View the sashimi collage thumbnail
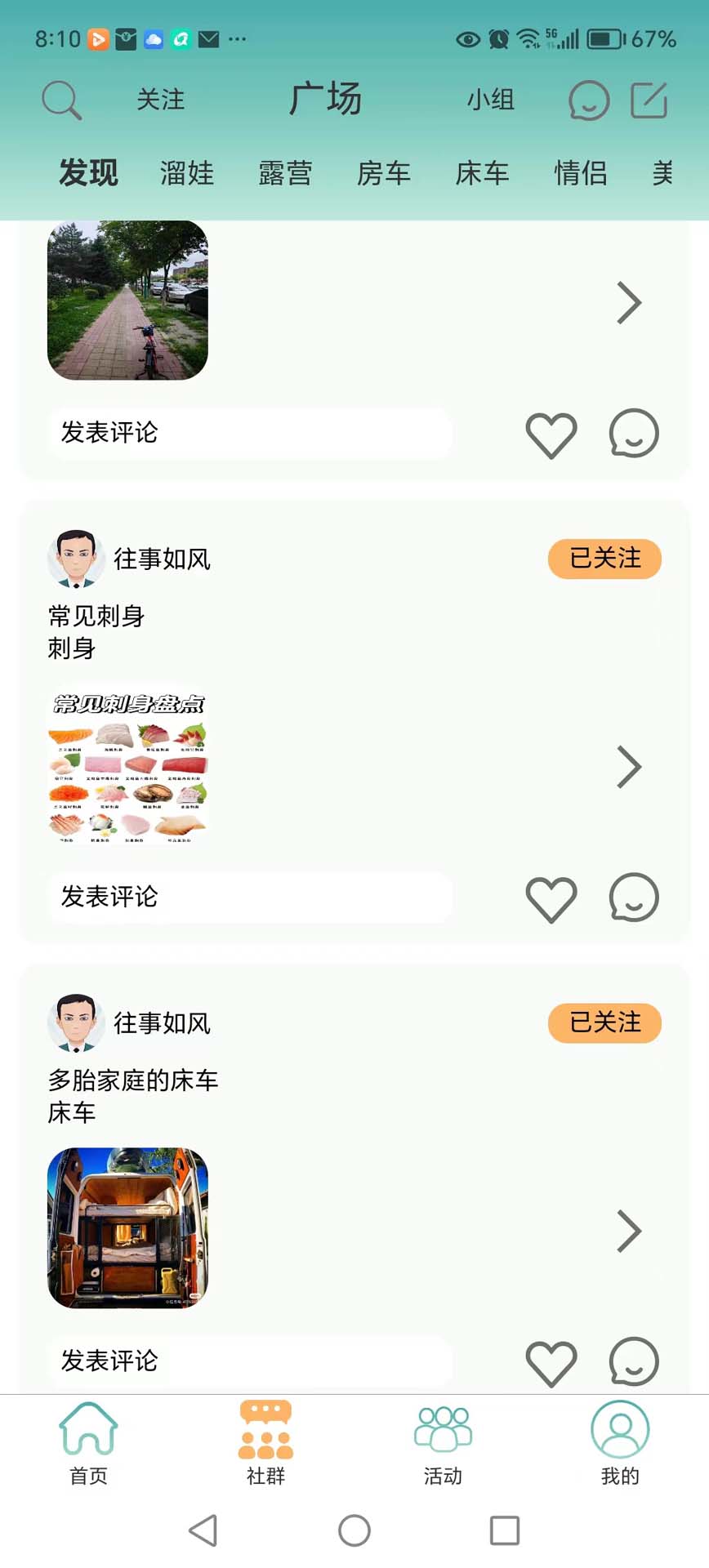This screenshot has height=1568, width=709. 127,764
